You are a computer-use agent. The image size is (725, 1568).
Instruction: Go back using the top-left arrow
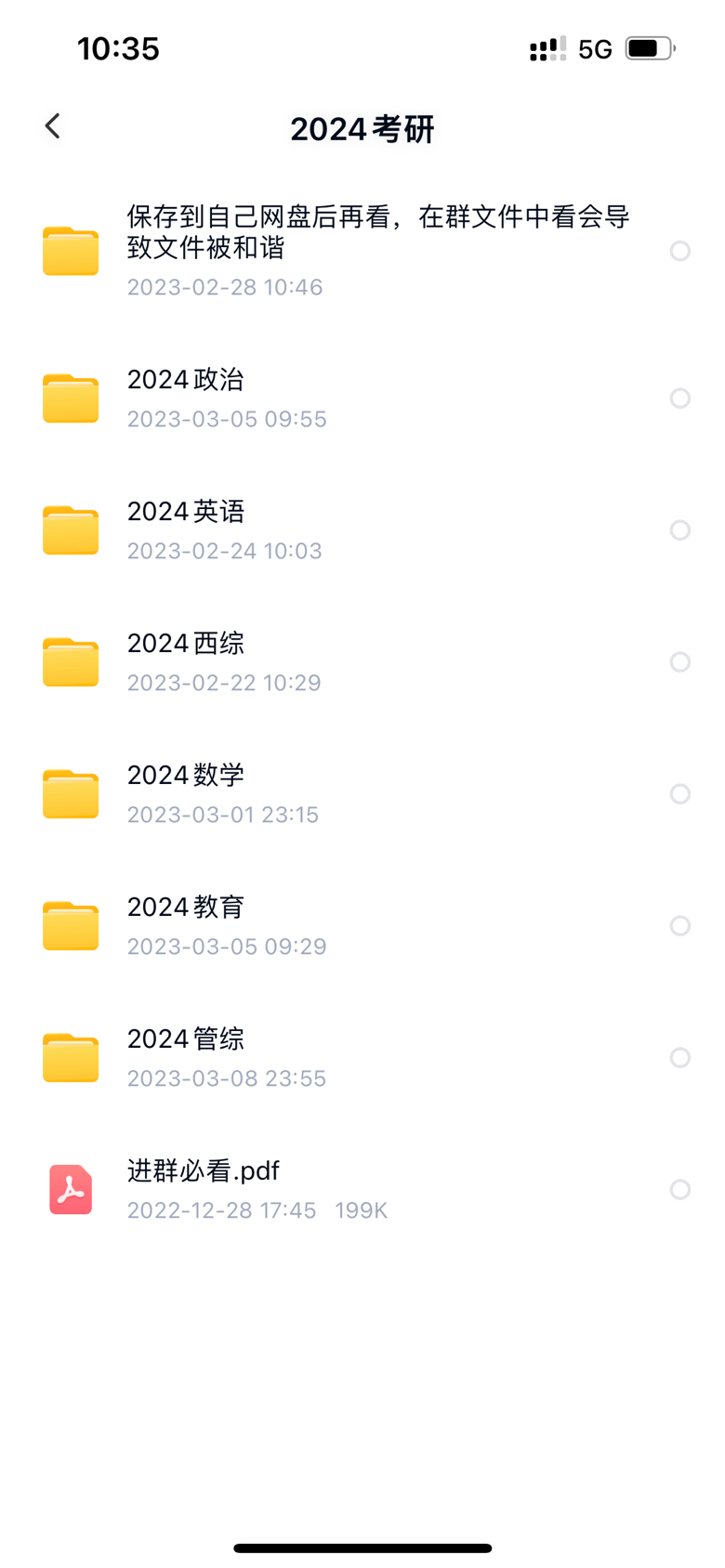53,126
